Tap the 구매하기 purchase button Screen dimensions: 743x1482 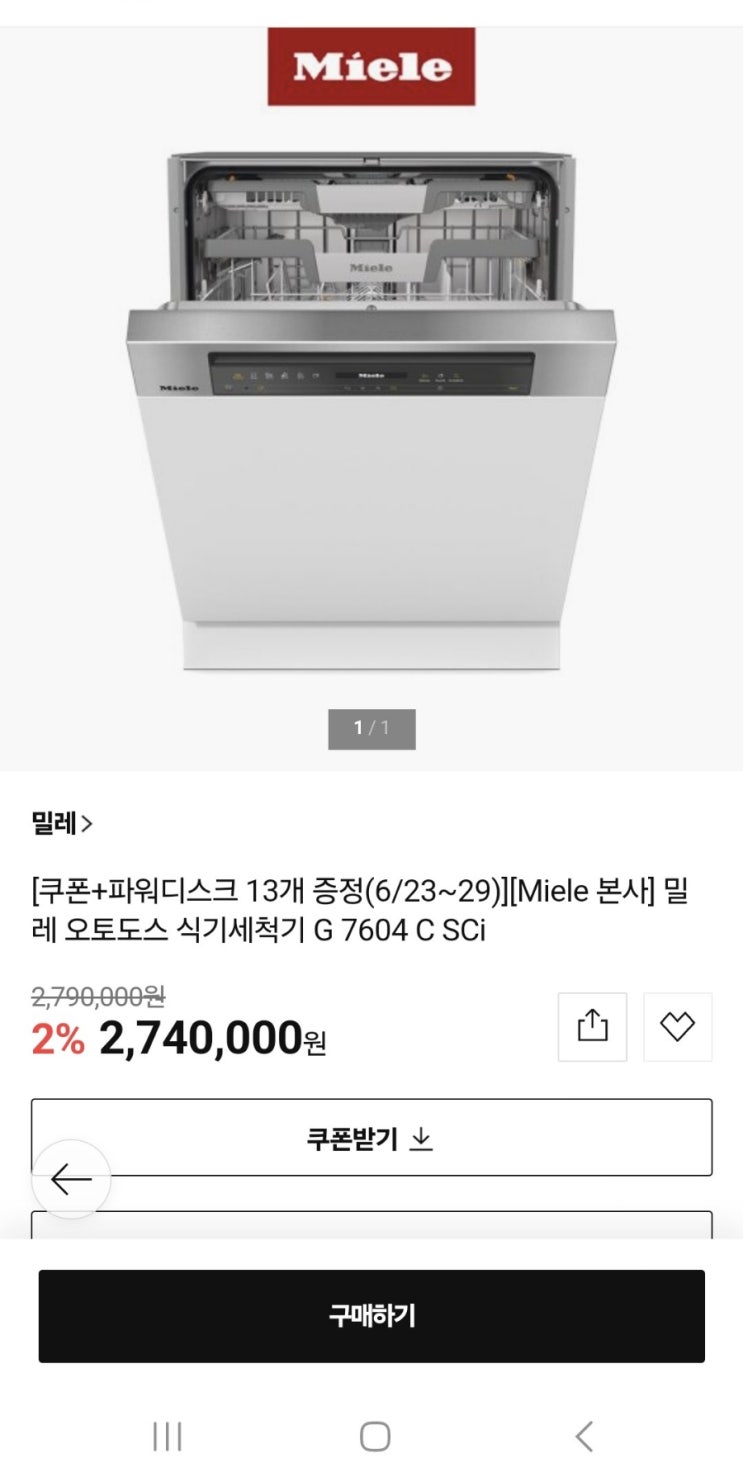point(371,1316)
